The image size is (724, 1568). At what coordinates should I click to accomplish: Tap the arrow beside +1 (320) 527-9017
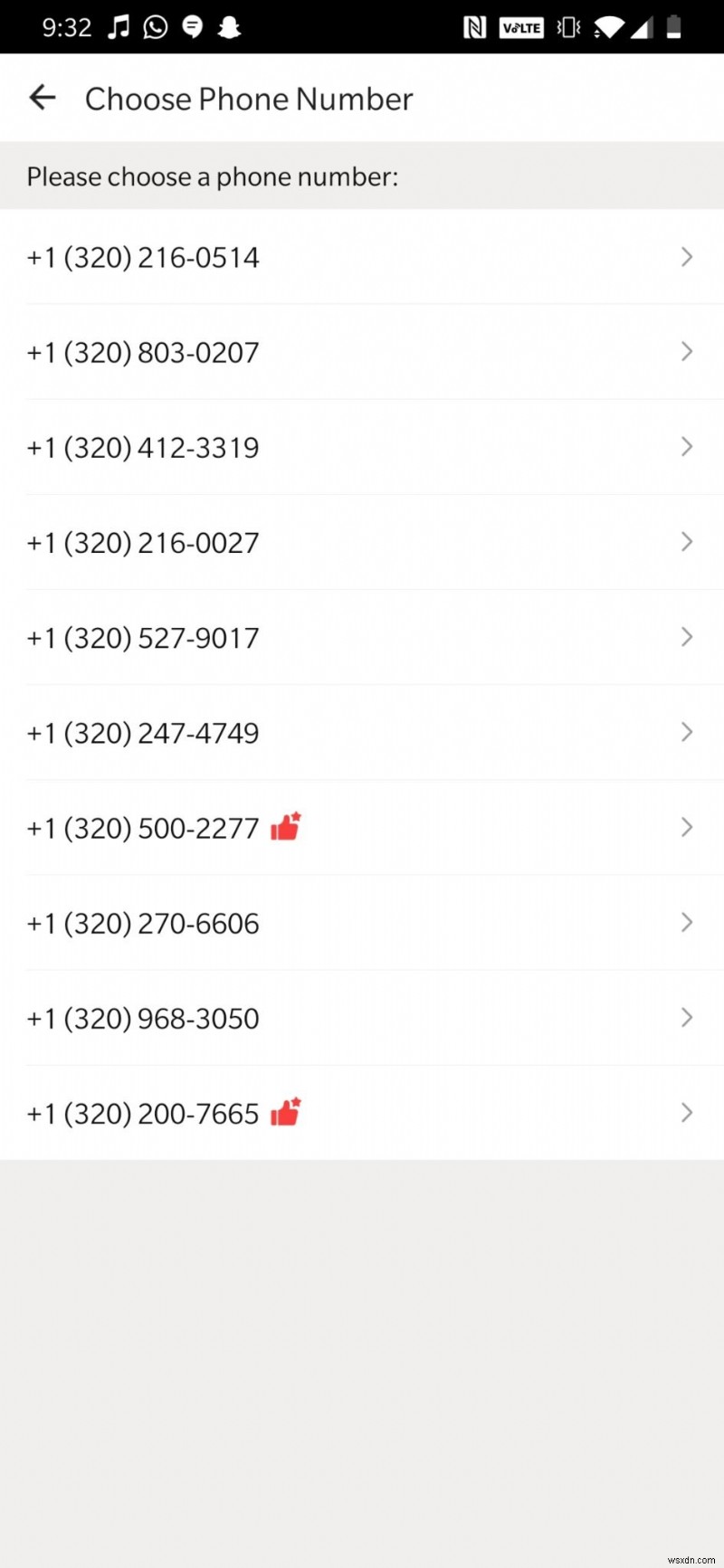pyautogui.click(x=686, y=637)
